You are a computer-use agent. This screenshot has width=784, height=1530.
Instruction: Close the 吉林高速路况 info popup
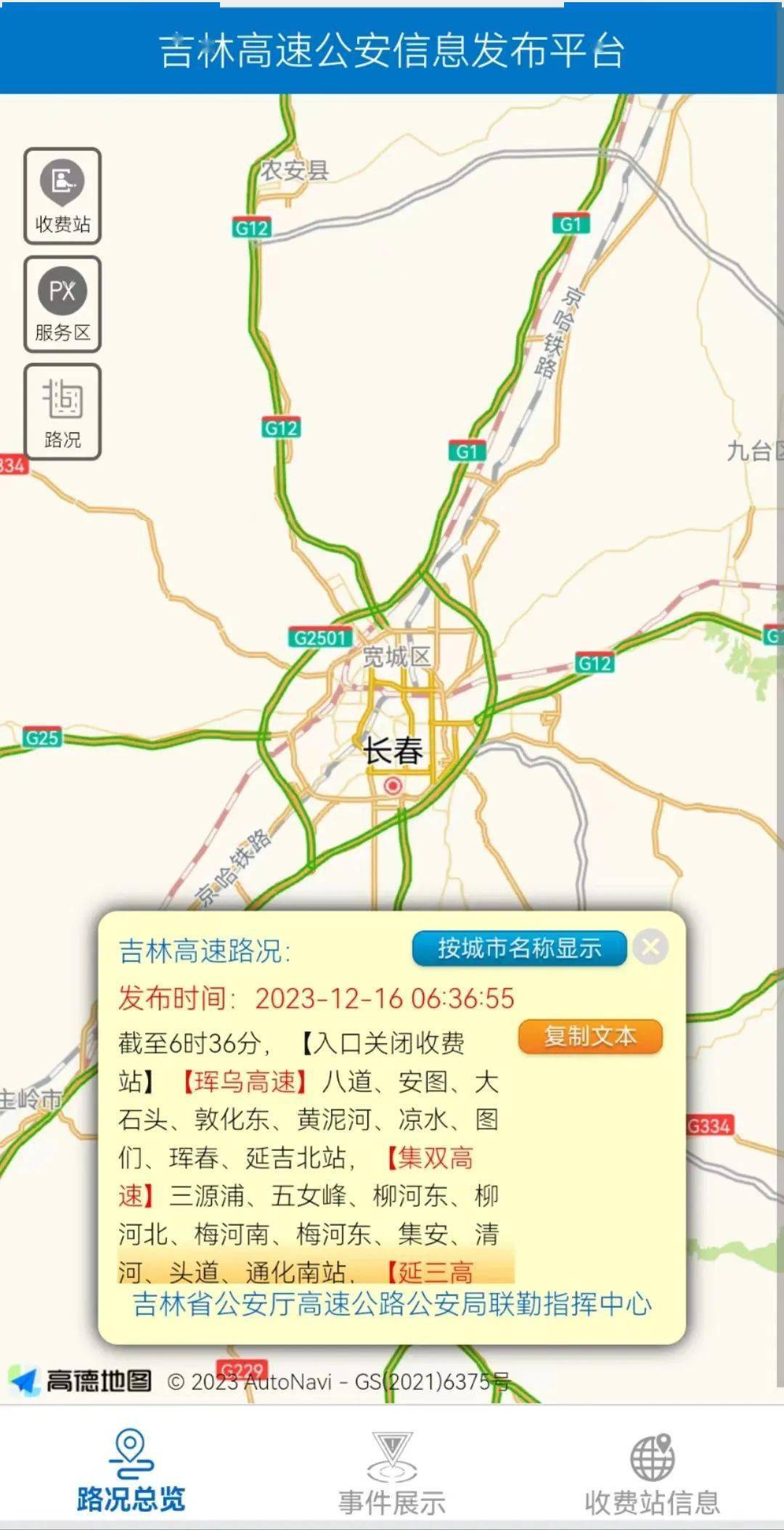(x=650, y=947)
